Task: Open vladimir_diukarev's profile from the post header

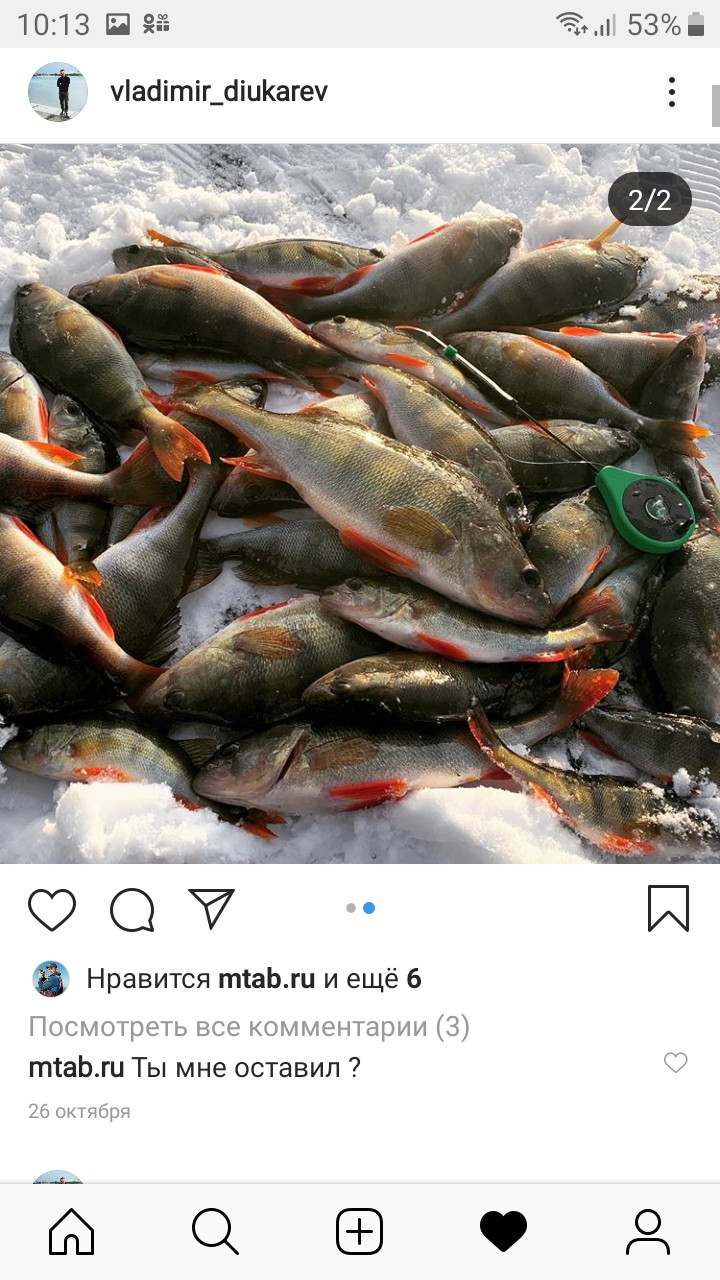Action: click(x=218, y=92)
